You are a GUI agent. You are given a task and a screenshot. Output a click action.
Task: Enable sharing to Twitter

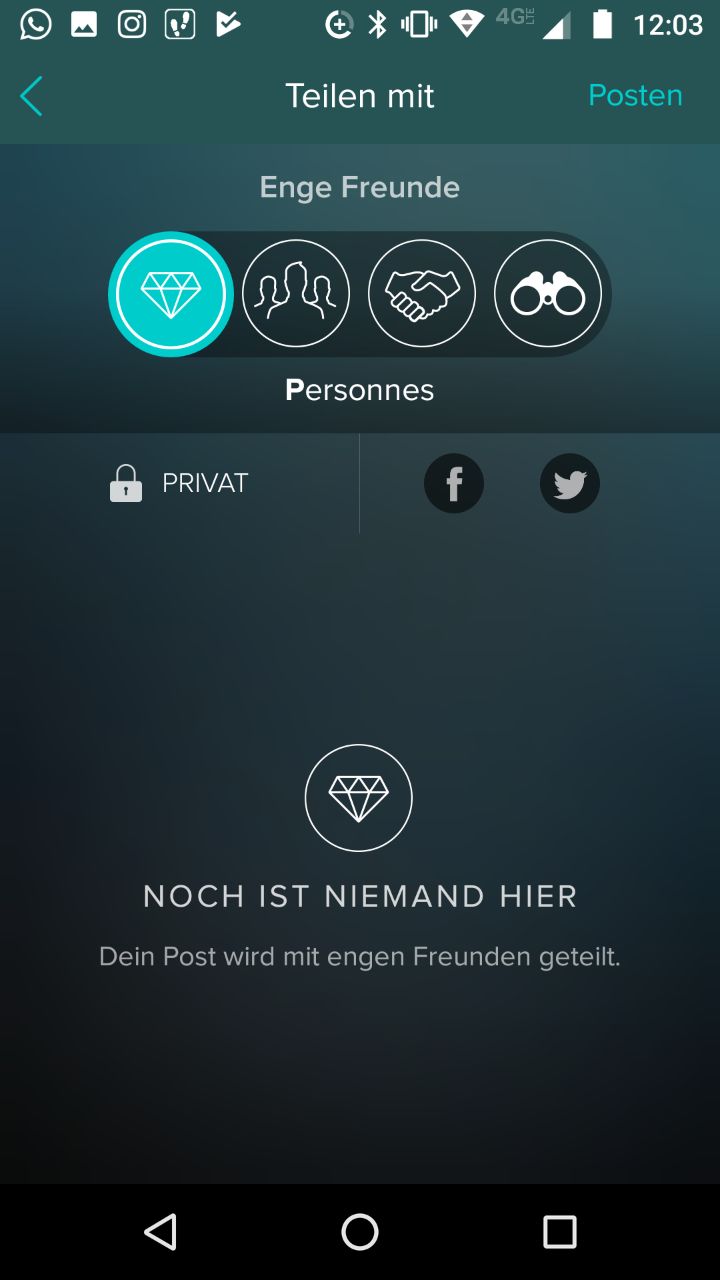point(570,484)
